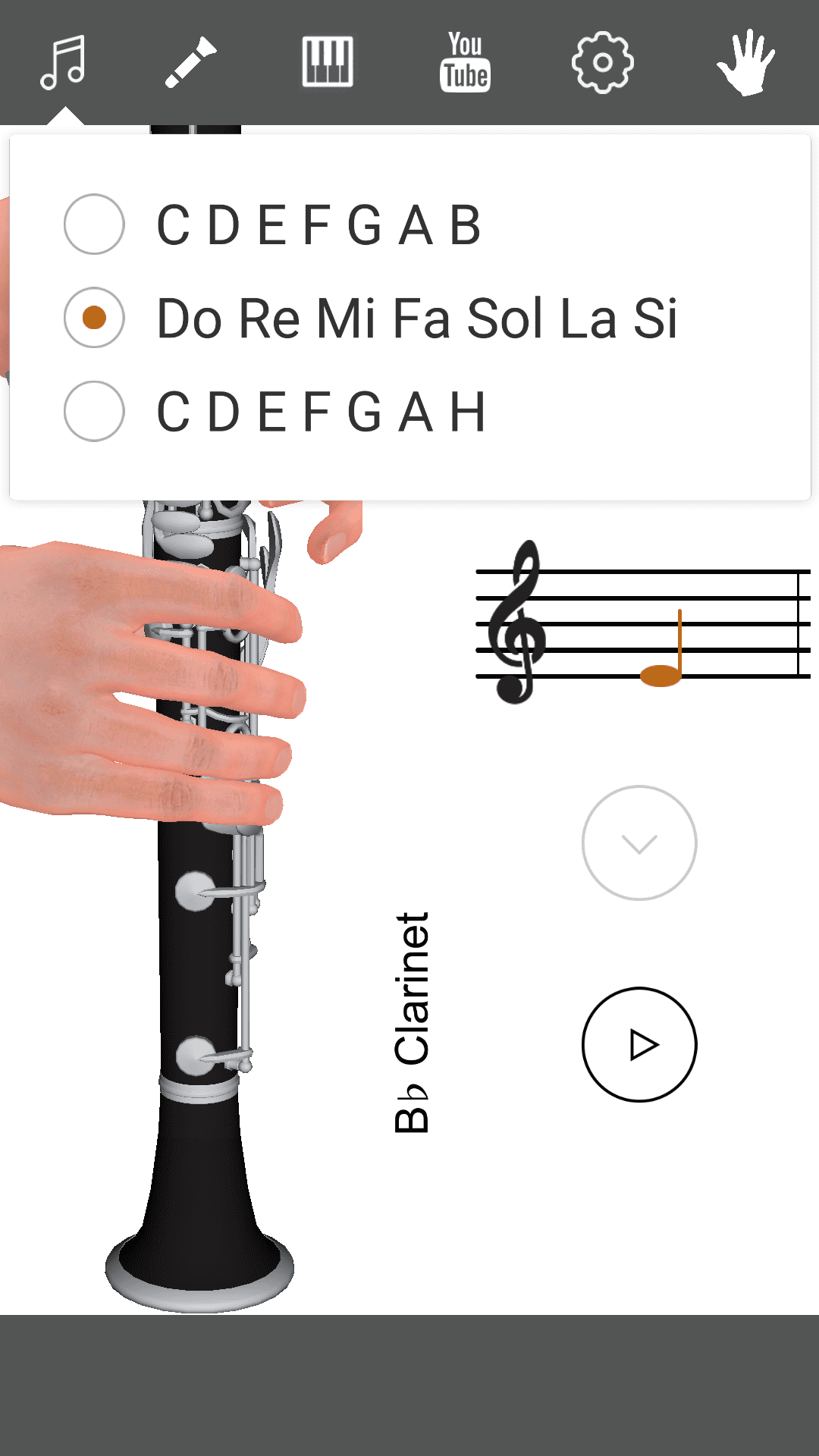Tap the down chevron to lower note
This screenshot has width=819, height=1456.
639,843
